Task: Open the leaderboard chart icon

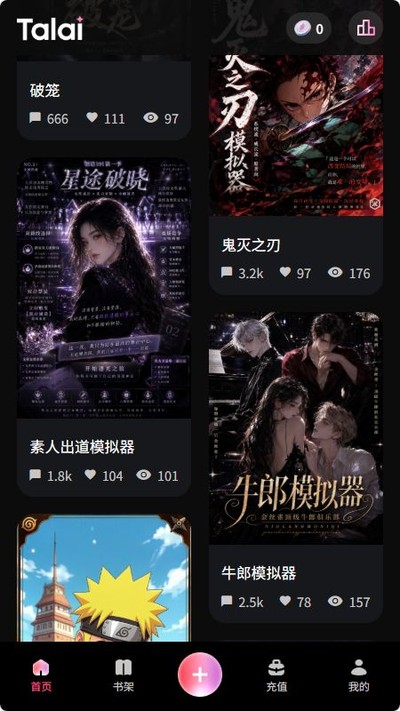Action: [x=366, y=29]
